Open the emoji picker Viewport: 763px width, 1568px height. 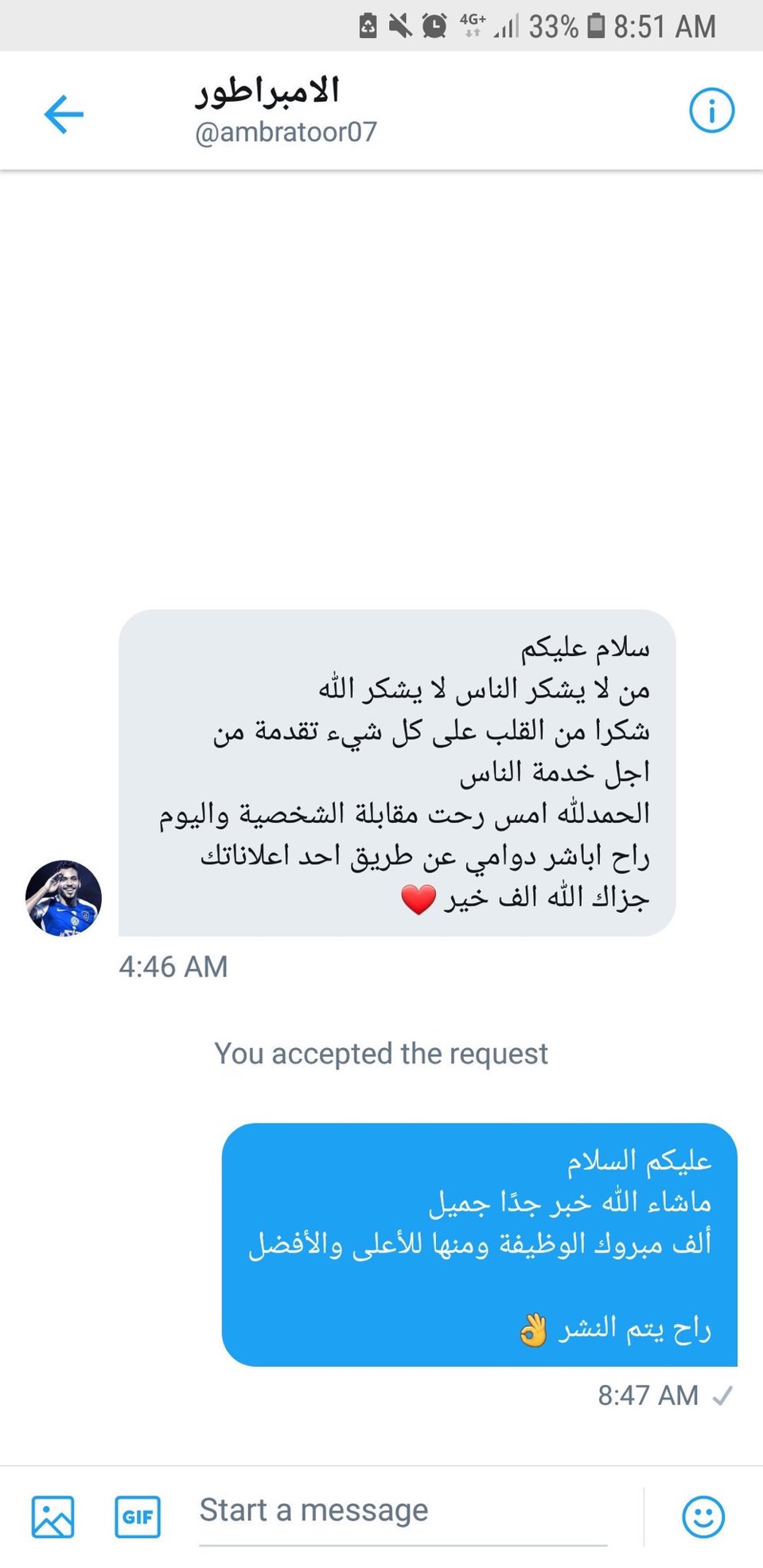703,1516
